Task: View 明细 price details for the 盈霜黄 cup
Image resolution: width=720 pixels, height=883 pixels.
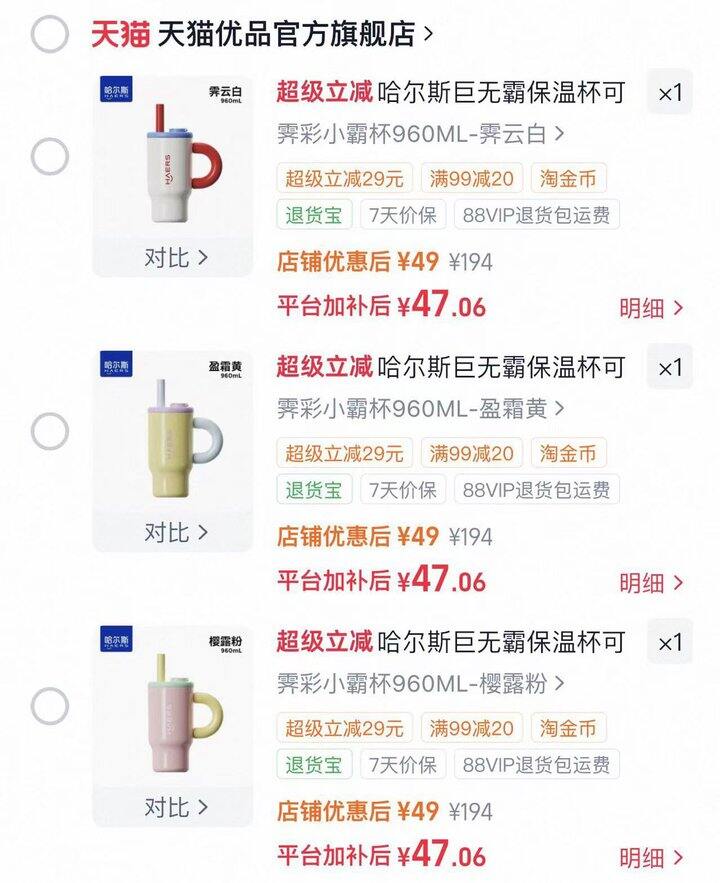Action: (x=651, y=583)
